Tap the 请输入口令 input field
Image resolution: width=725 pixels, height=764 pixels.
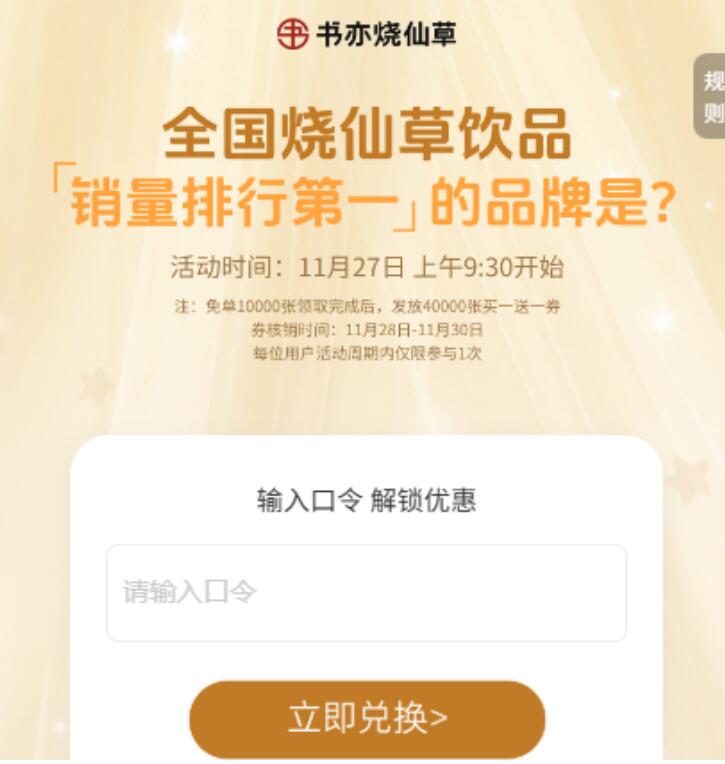click(366, 593)
